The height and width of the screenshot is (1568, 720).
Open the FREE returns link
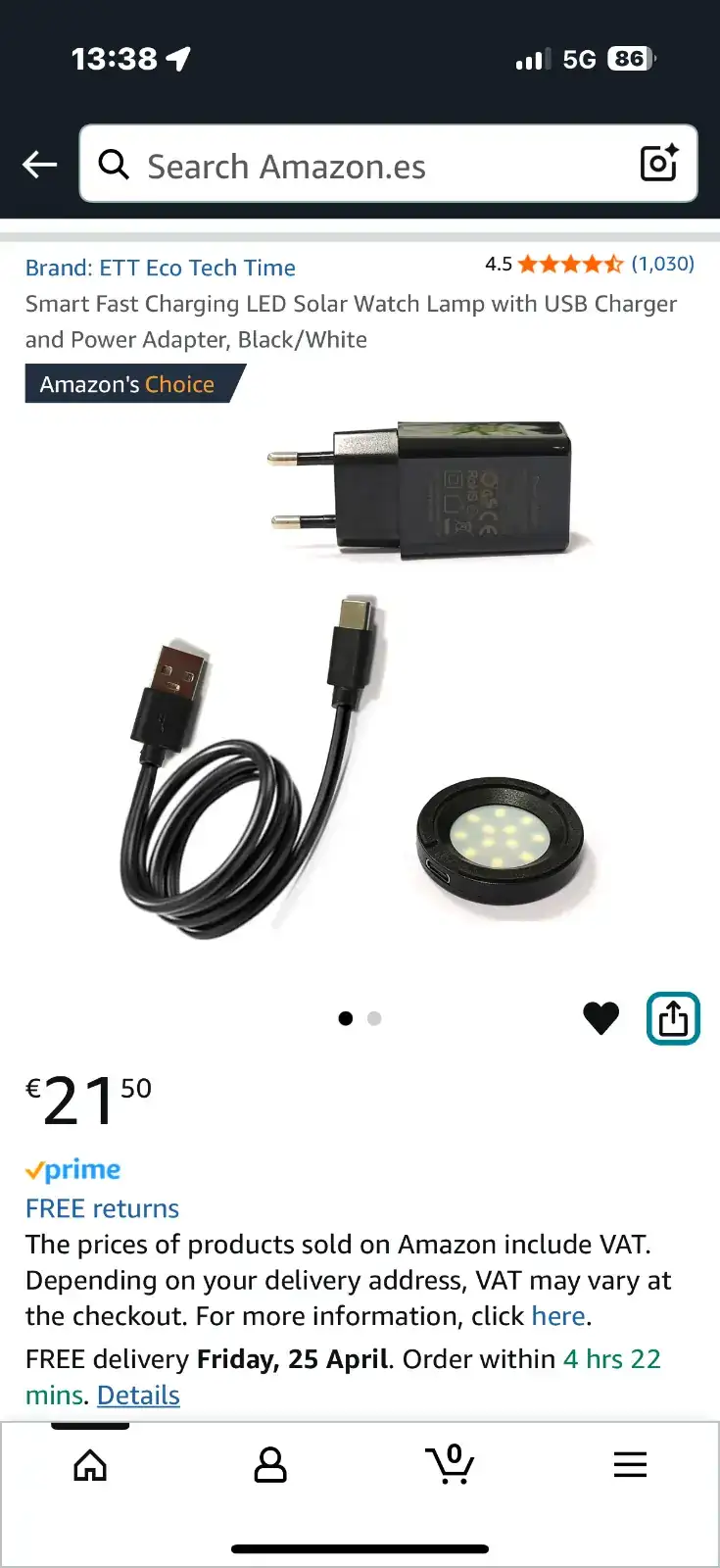[x=103, y=1208]
